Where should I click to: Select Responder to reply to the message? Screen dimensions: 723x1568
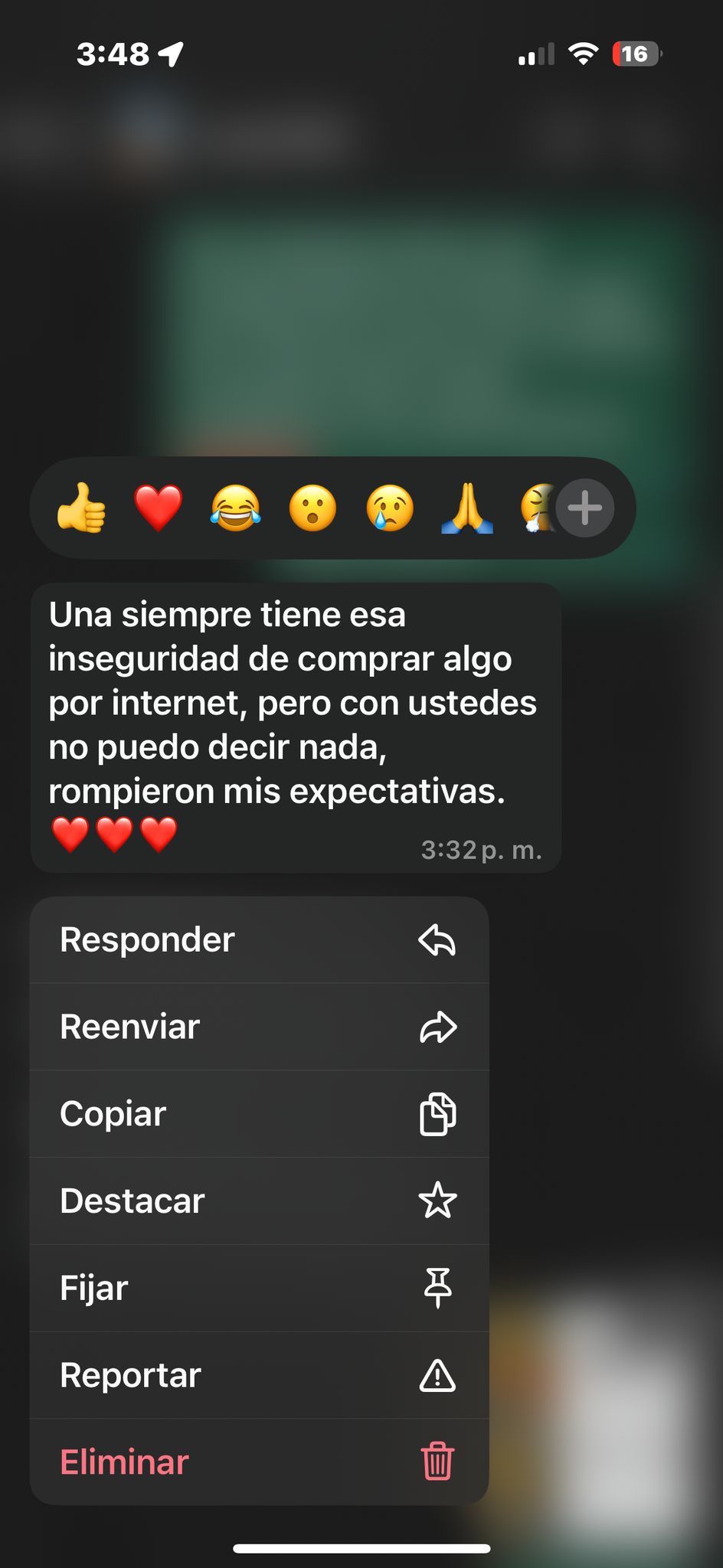click(259, 940)
